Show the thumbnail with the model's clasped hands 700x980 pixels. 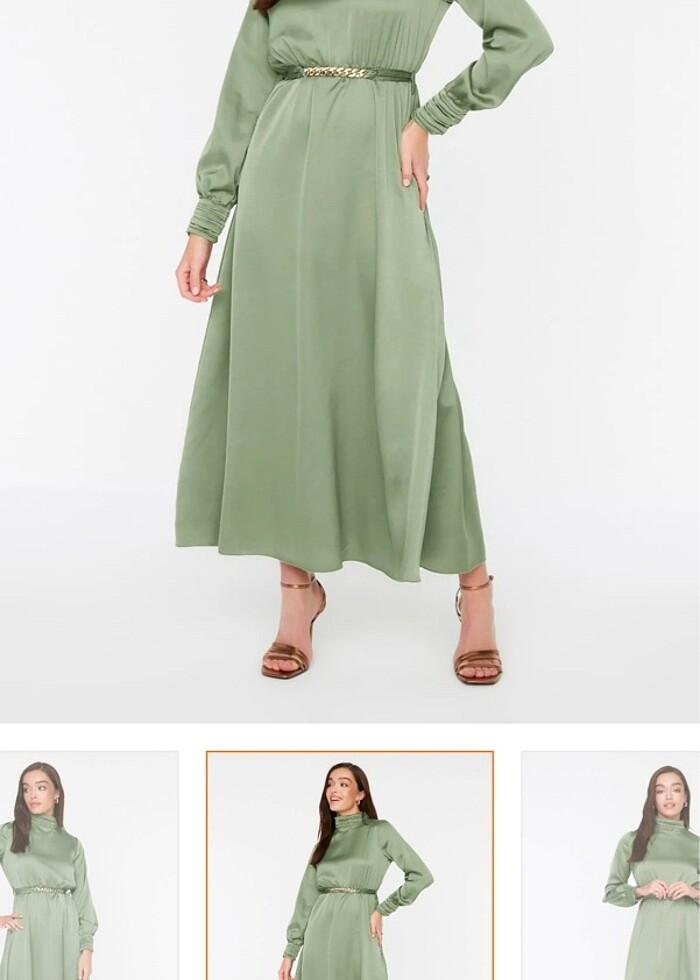612,865
